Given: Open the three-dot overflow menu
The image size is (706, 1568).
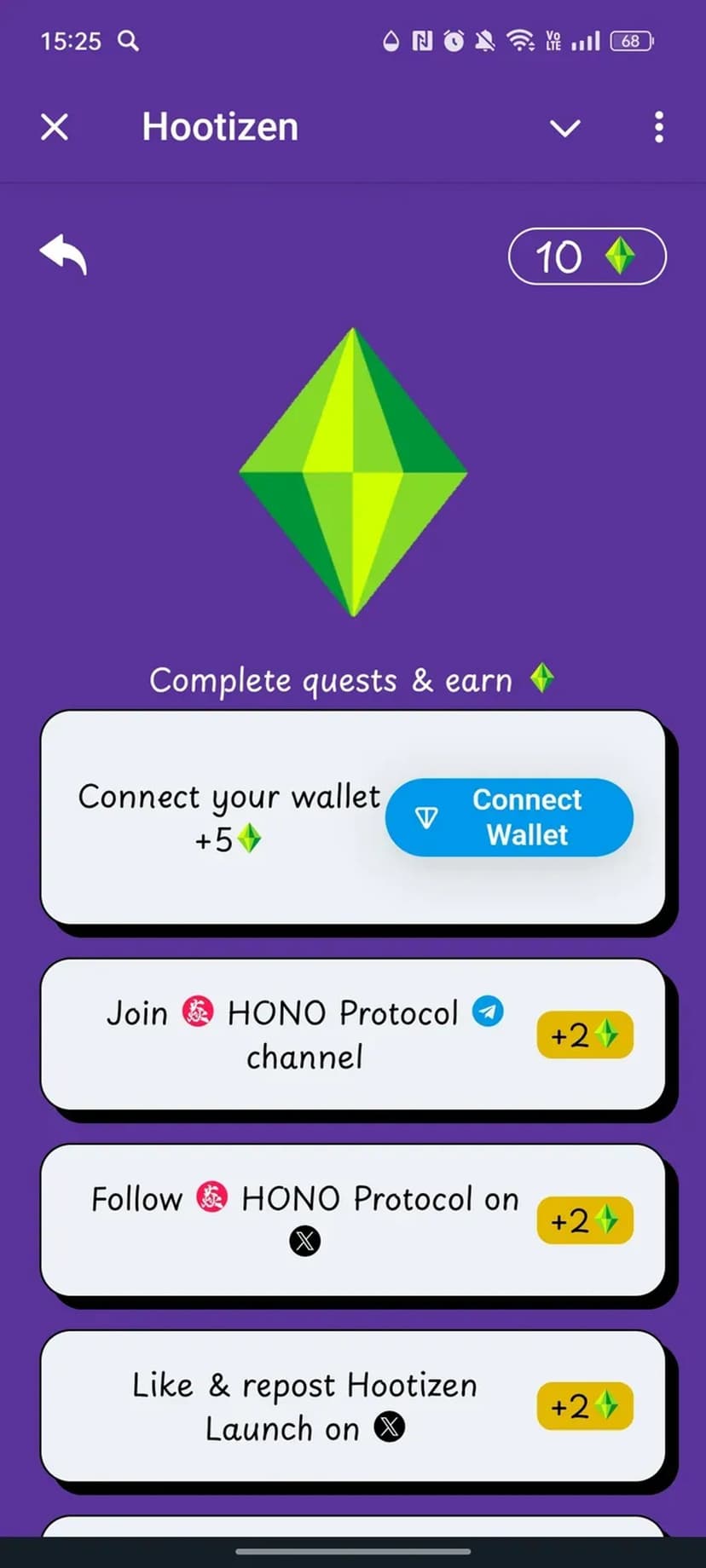Looking at the screenshot, I should [658, 128].
